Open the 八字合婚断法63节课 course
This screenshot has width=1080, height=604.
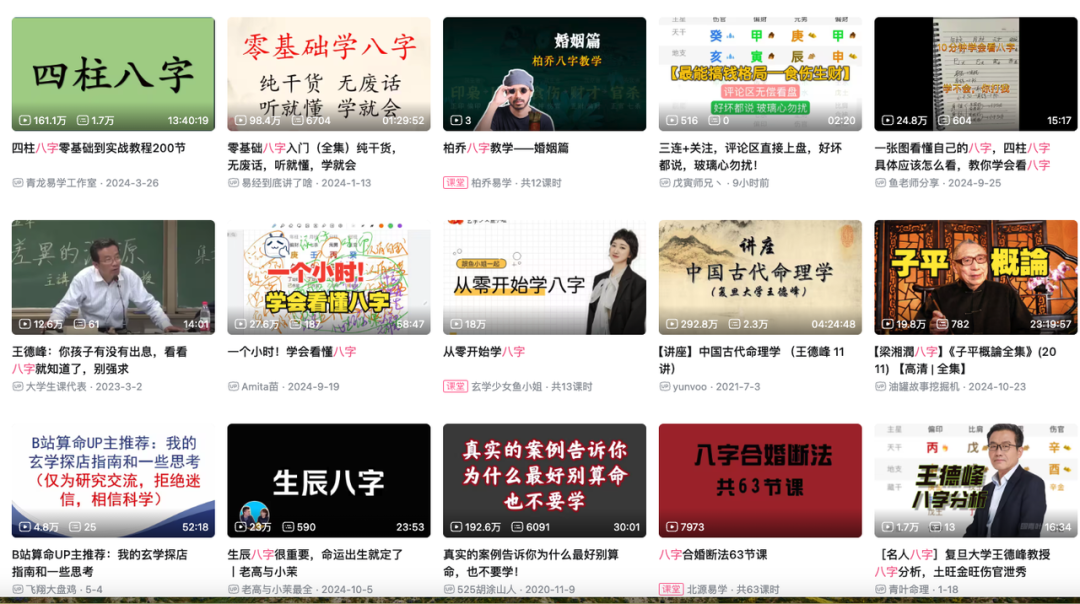[760, 480]
